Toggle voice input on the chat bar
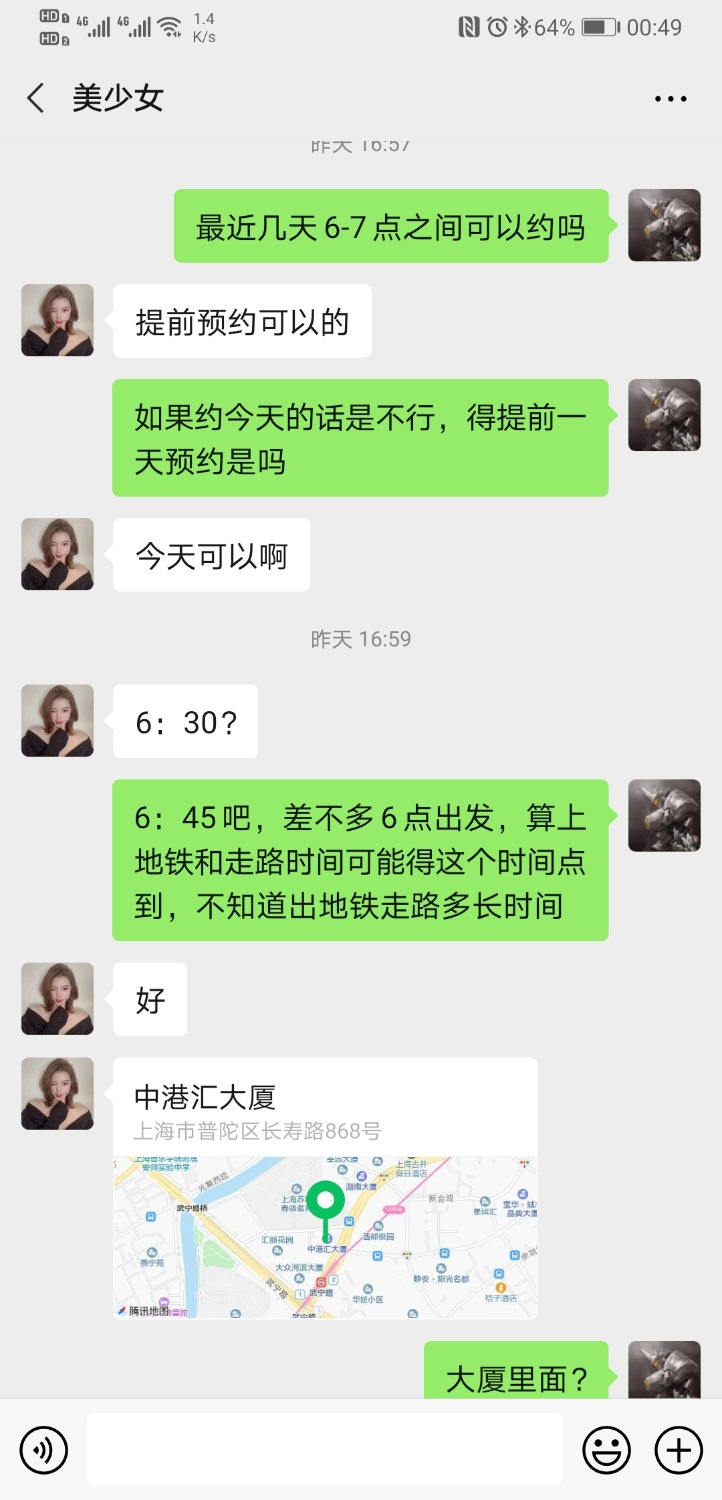The width and height of the screenshot is (722, 1500). tap(43, 1449)
